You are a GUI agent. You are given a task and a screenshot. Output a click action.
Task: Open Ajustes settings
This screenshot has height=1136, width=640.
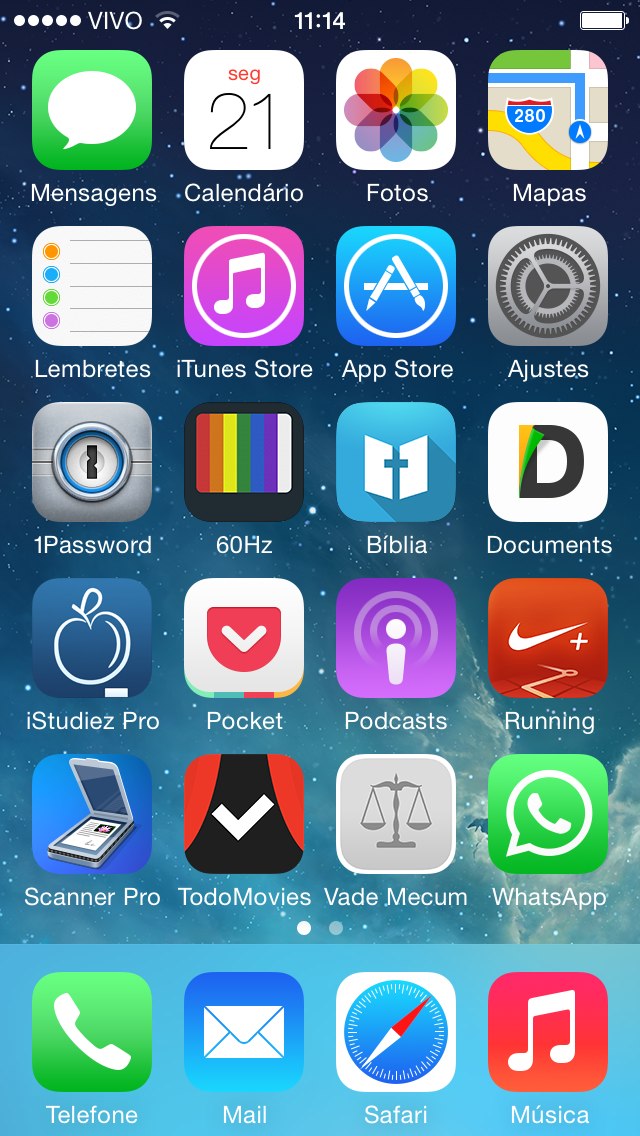click(548, 286)
